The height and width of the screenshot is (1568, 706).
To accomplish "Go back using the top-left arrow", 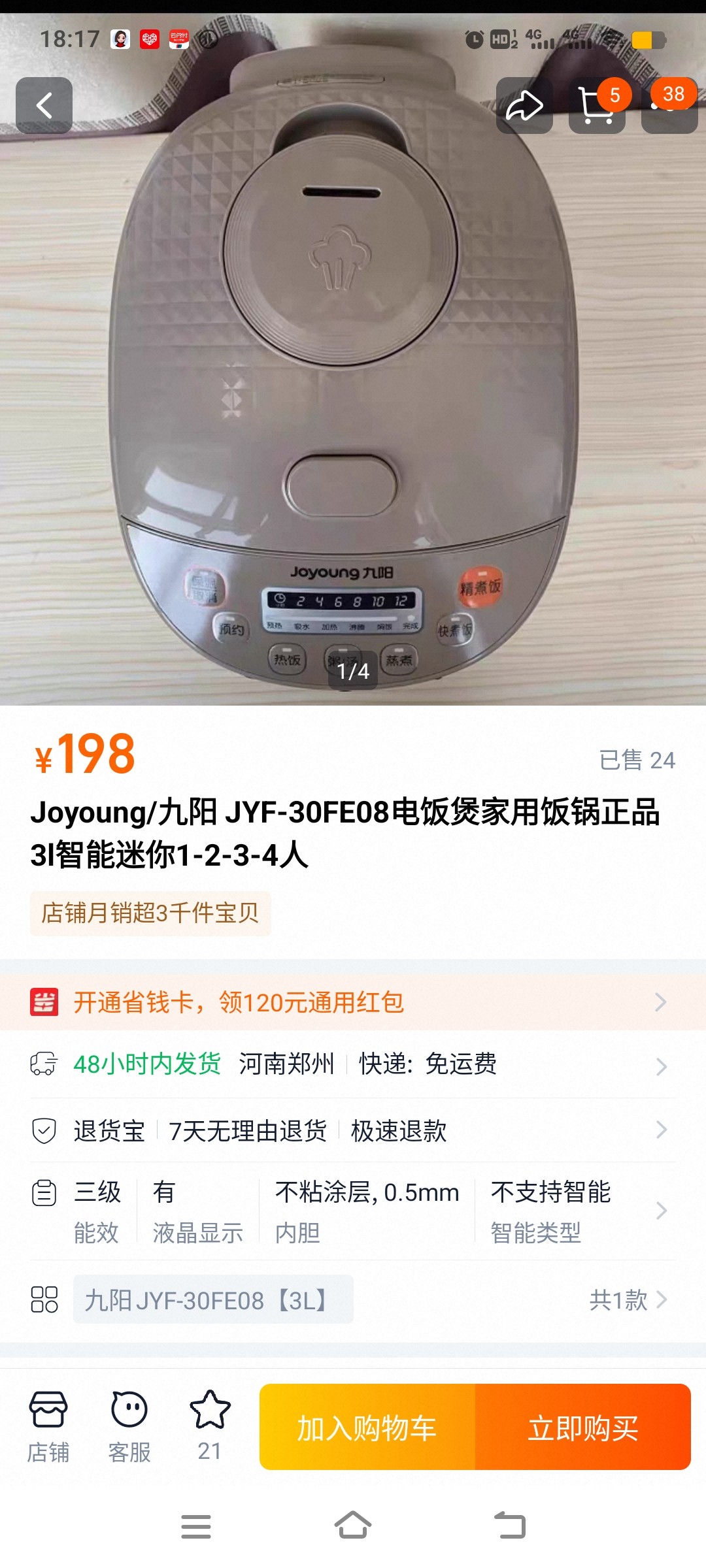I will (x=44, y=105).
